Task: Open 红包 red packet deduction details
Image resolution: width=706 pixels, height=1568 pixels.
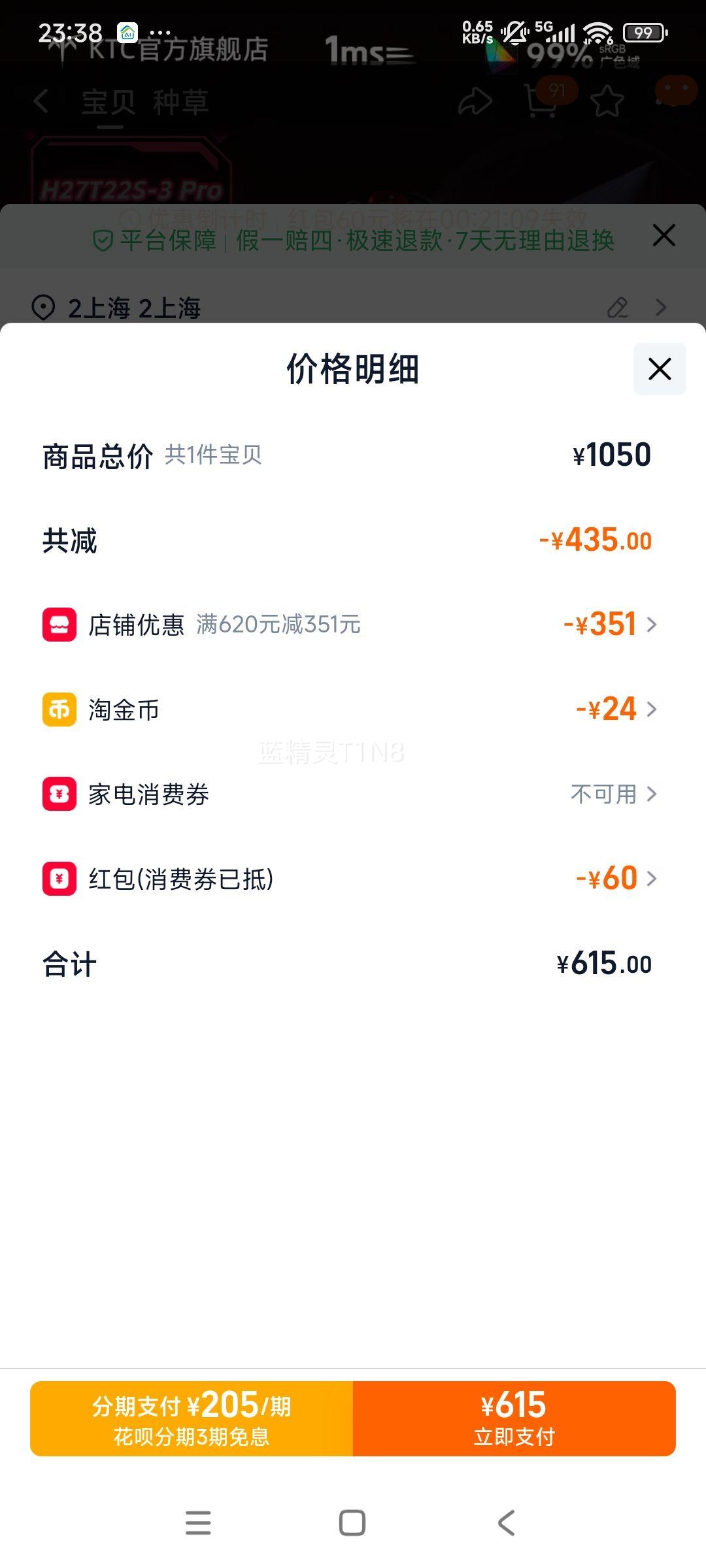Action: [x=616, y=879]
